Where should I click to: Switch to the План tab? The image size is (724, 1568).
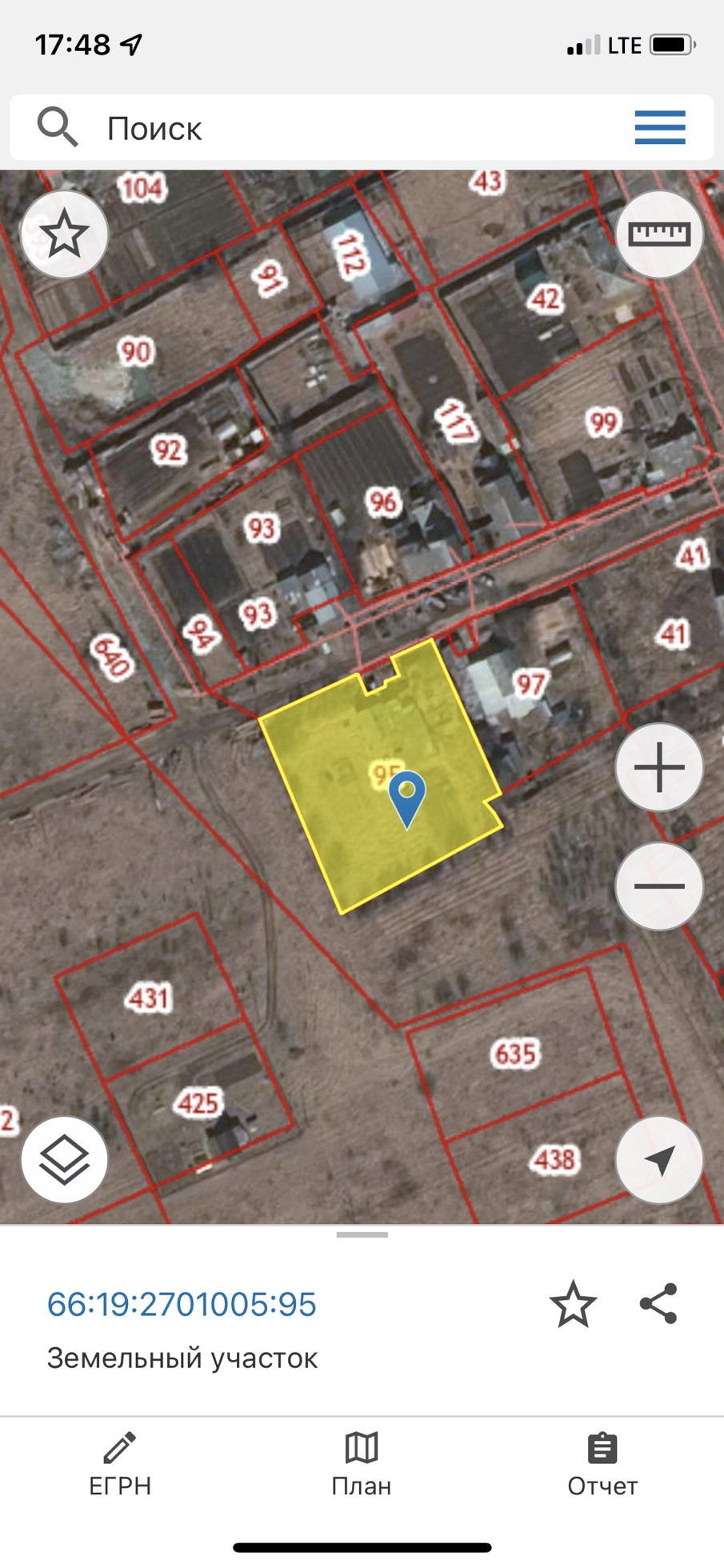362,1466
